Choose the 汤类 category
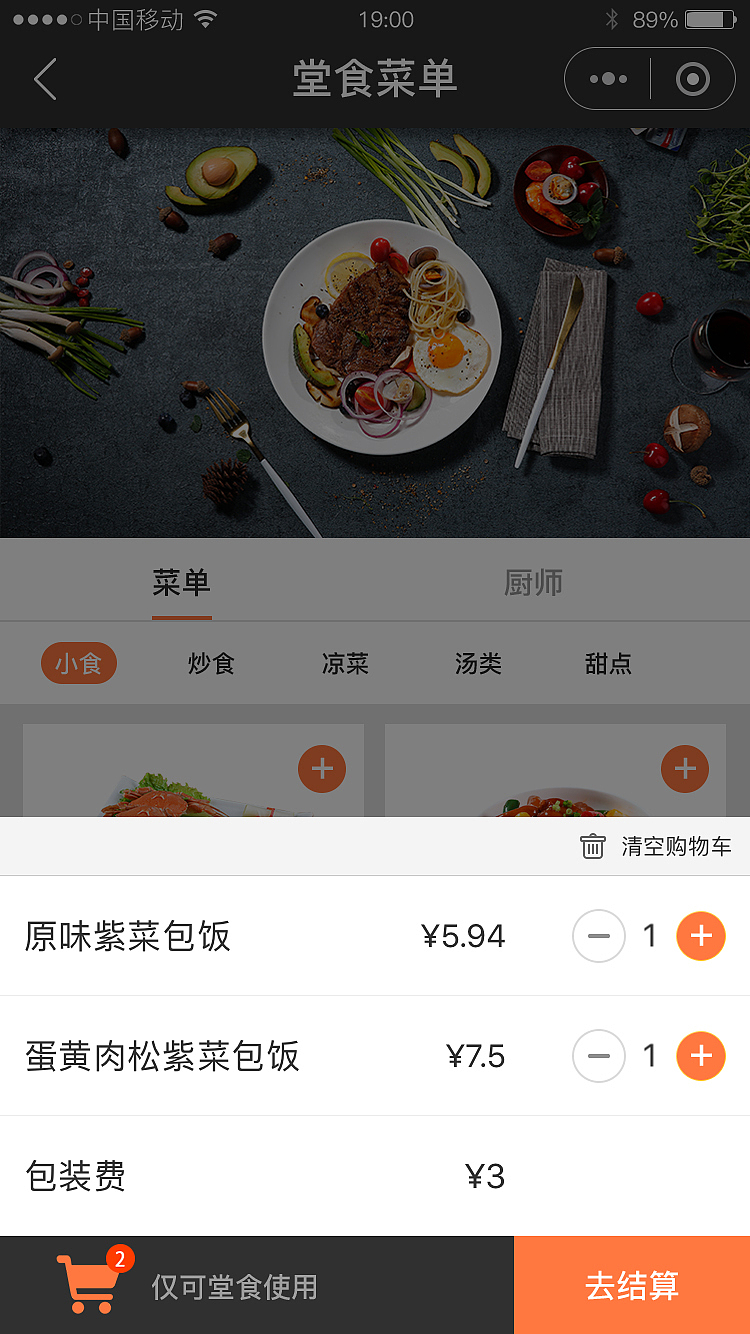750x1334 pixels. 478,664
